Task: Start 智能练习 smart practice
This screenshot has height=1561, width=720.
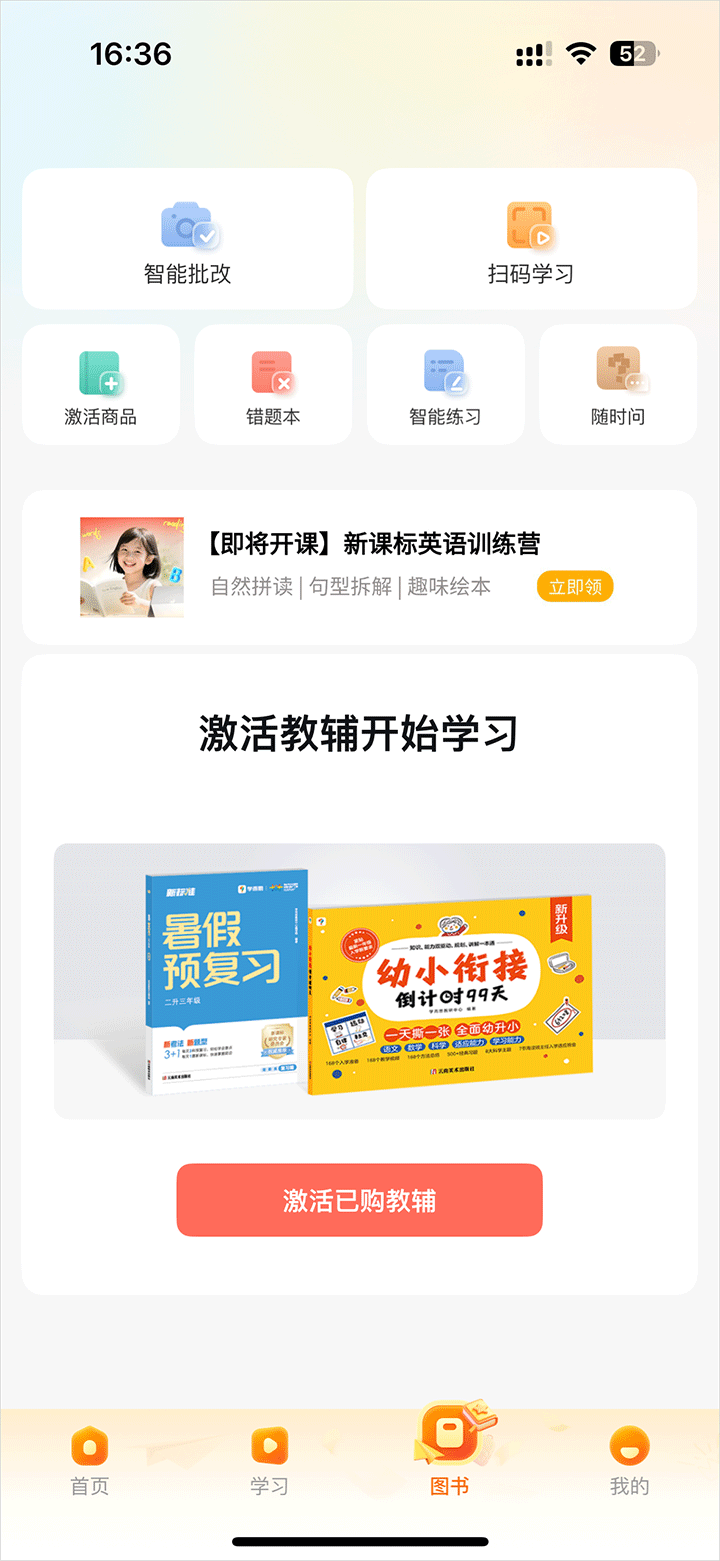Action: tap(445, 386)
